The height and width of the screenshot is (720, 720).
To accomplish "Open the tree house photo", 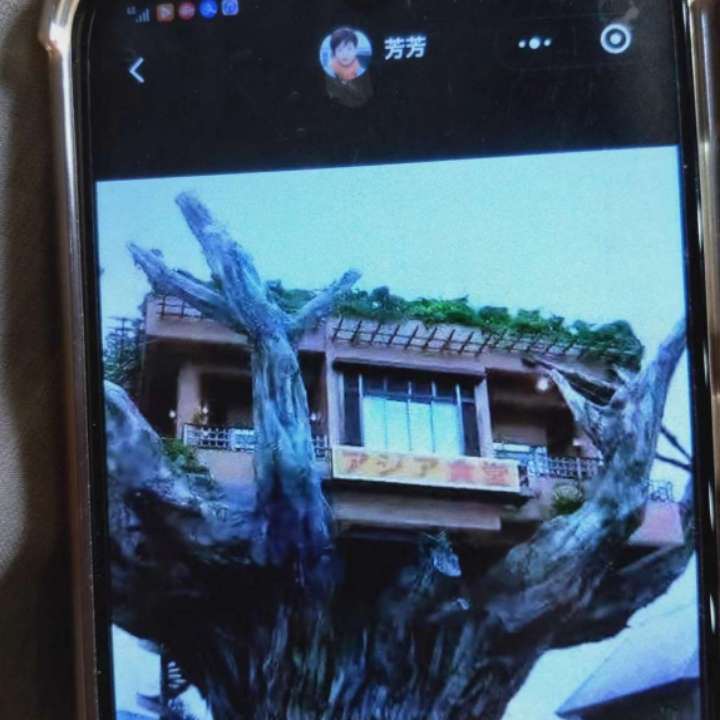I will 396,434.
